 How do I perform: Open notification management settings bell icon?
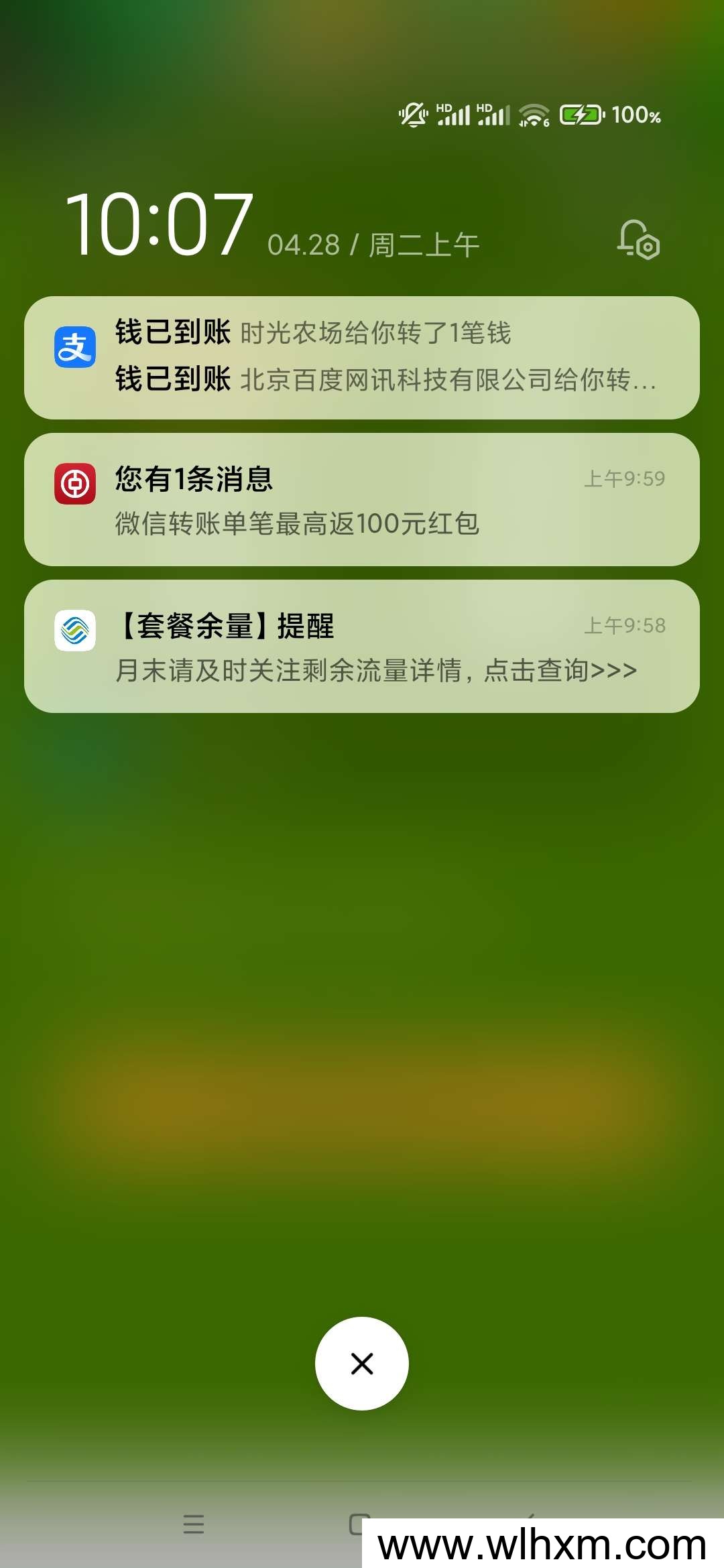638,239
